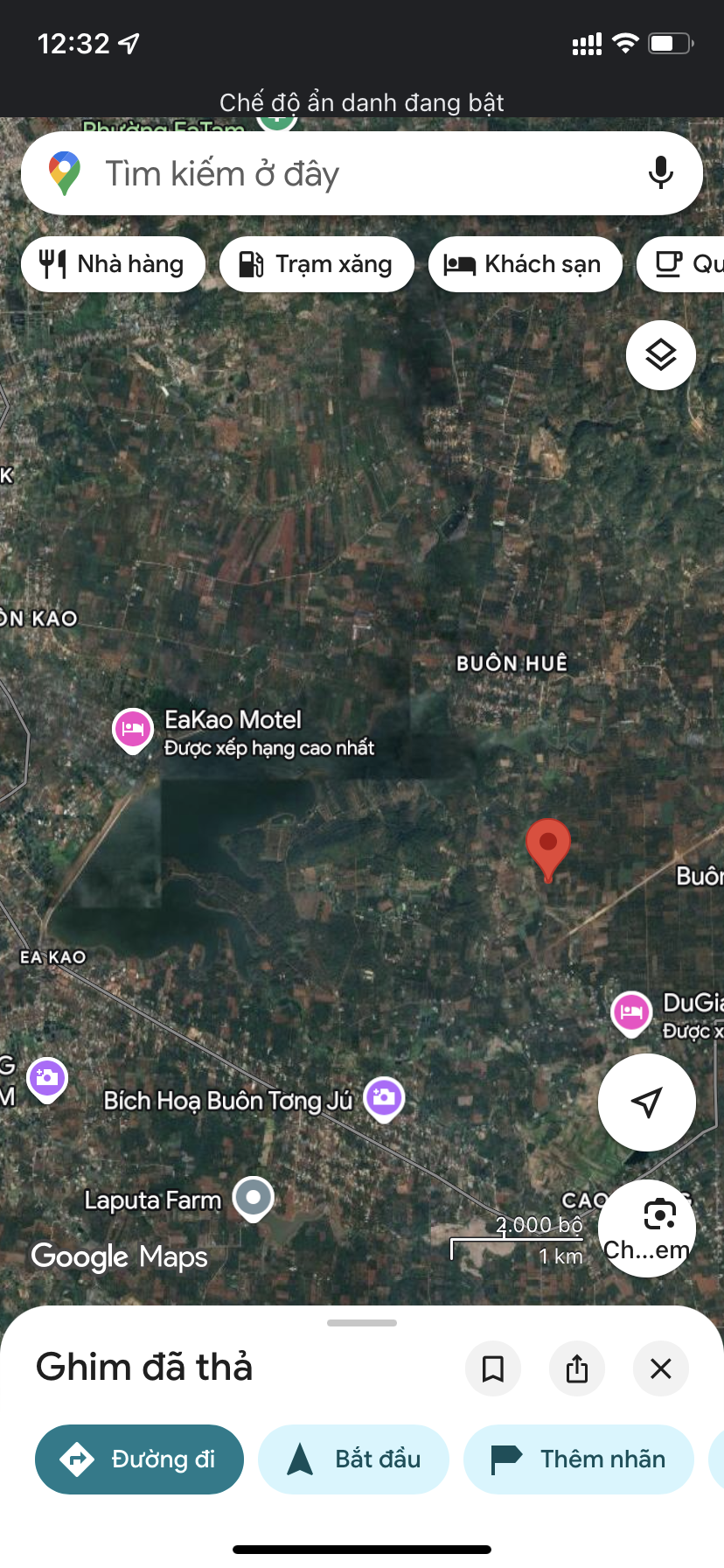Start voice search with the microphone
Image resolution: width=724 pixels, height=1568 pixels.
661,173
